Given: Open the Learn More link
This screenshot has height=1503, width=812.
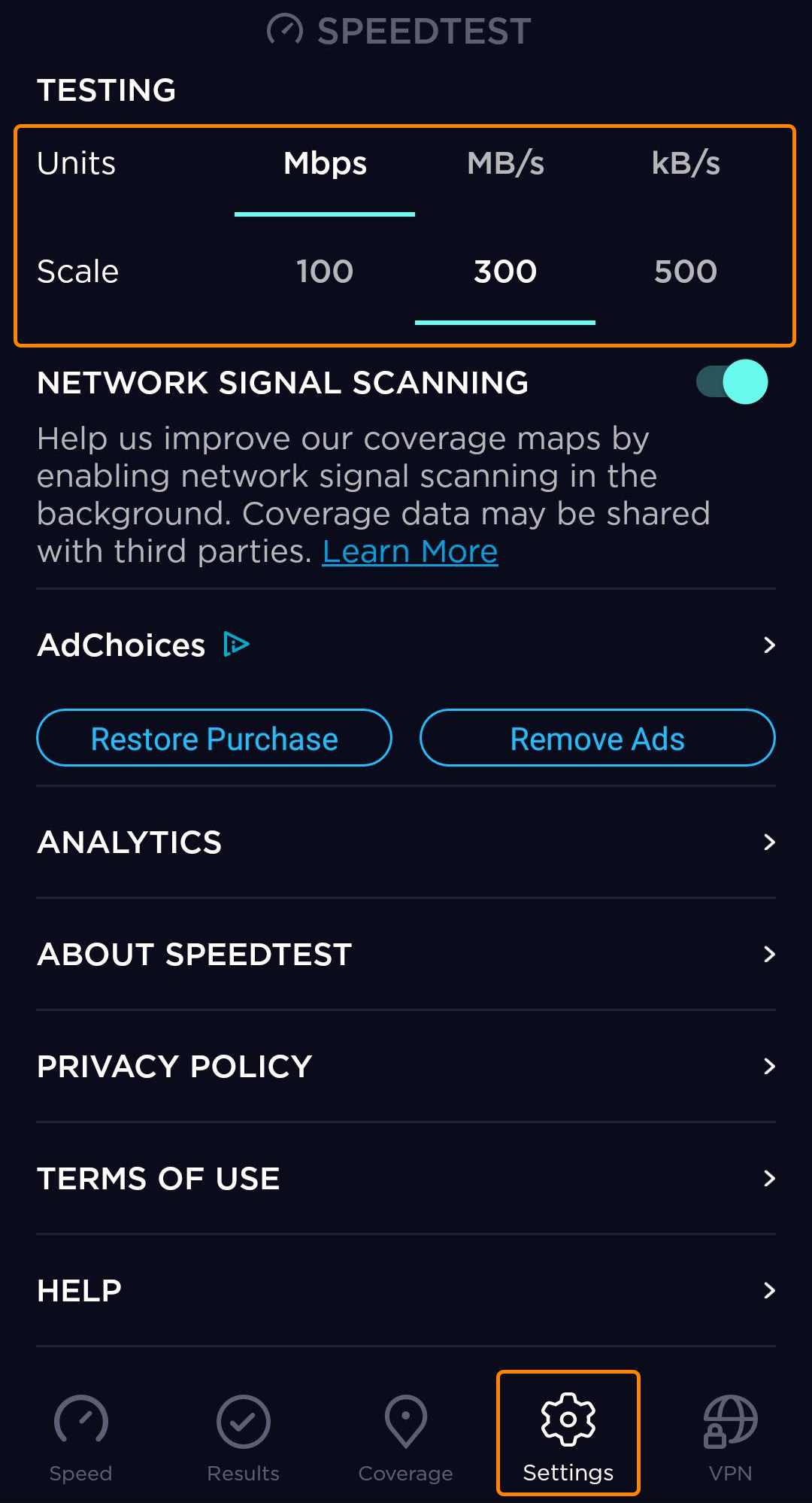Looking at the screenshot, I should pos(410,551).
